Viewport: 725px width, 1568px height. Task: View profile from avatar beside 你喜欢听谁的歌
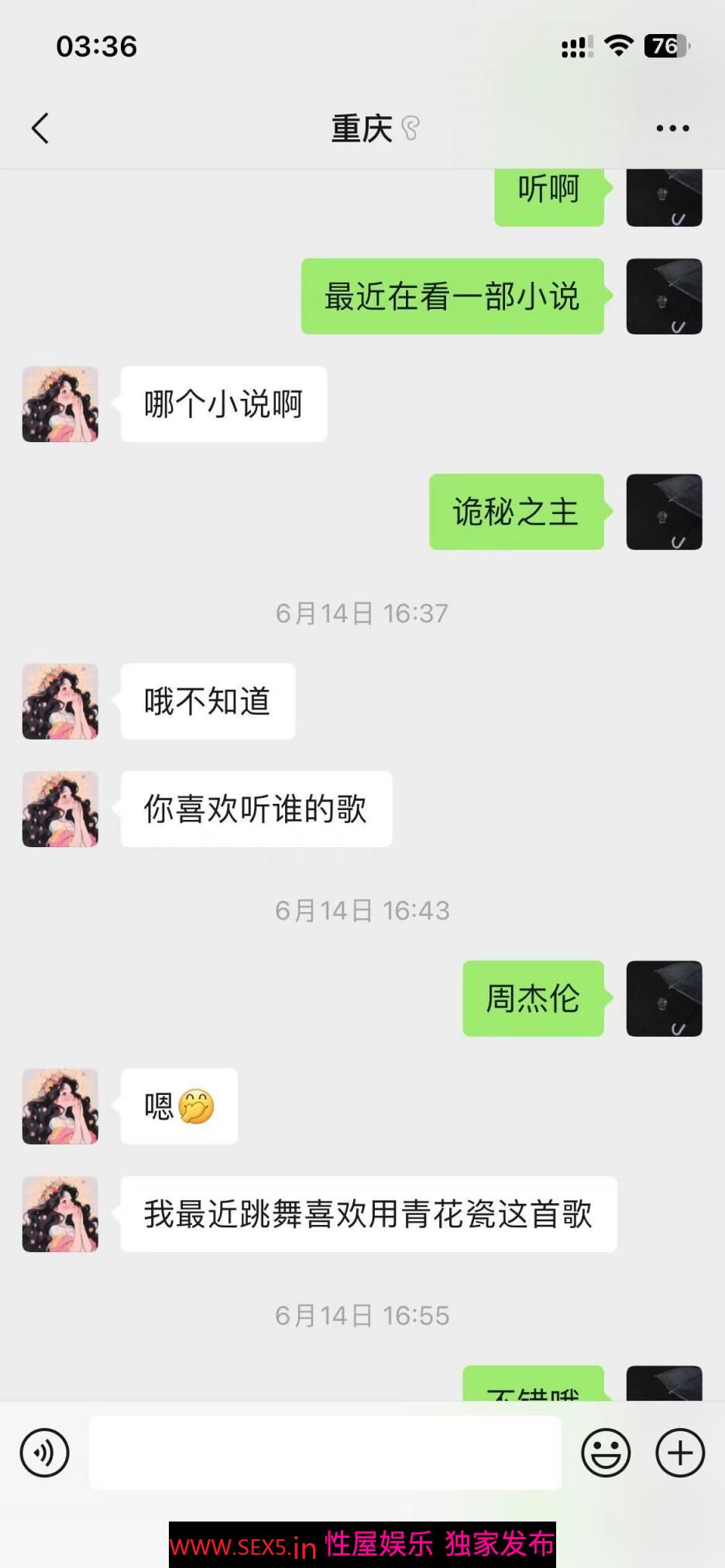(x=60, y=809)
